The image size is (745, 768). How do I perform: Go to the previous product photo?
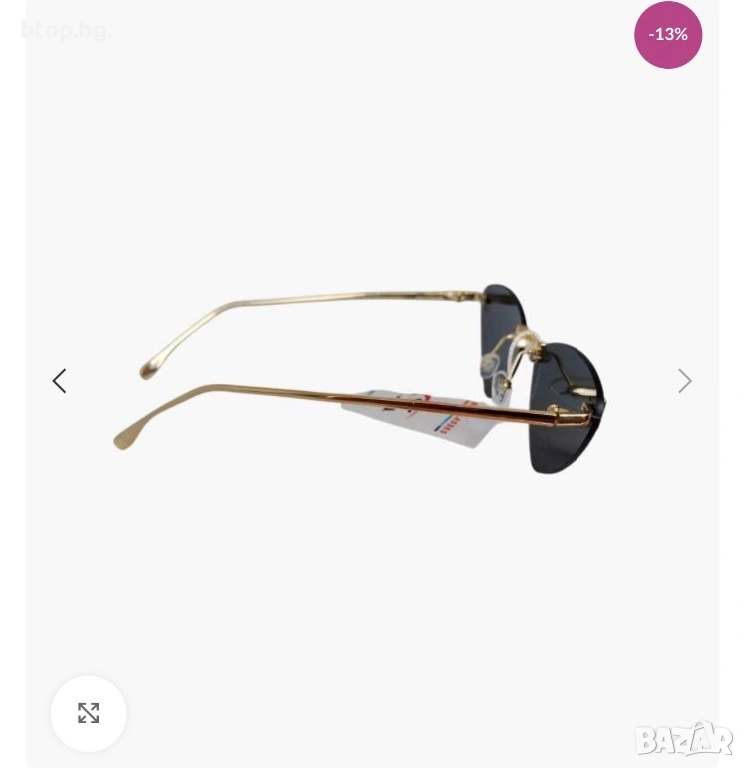(59, 381)
